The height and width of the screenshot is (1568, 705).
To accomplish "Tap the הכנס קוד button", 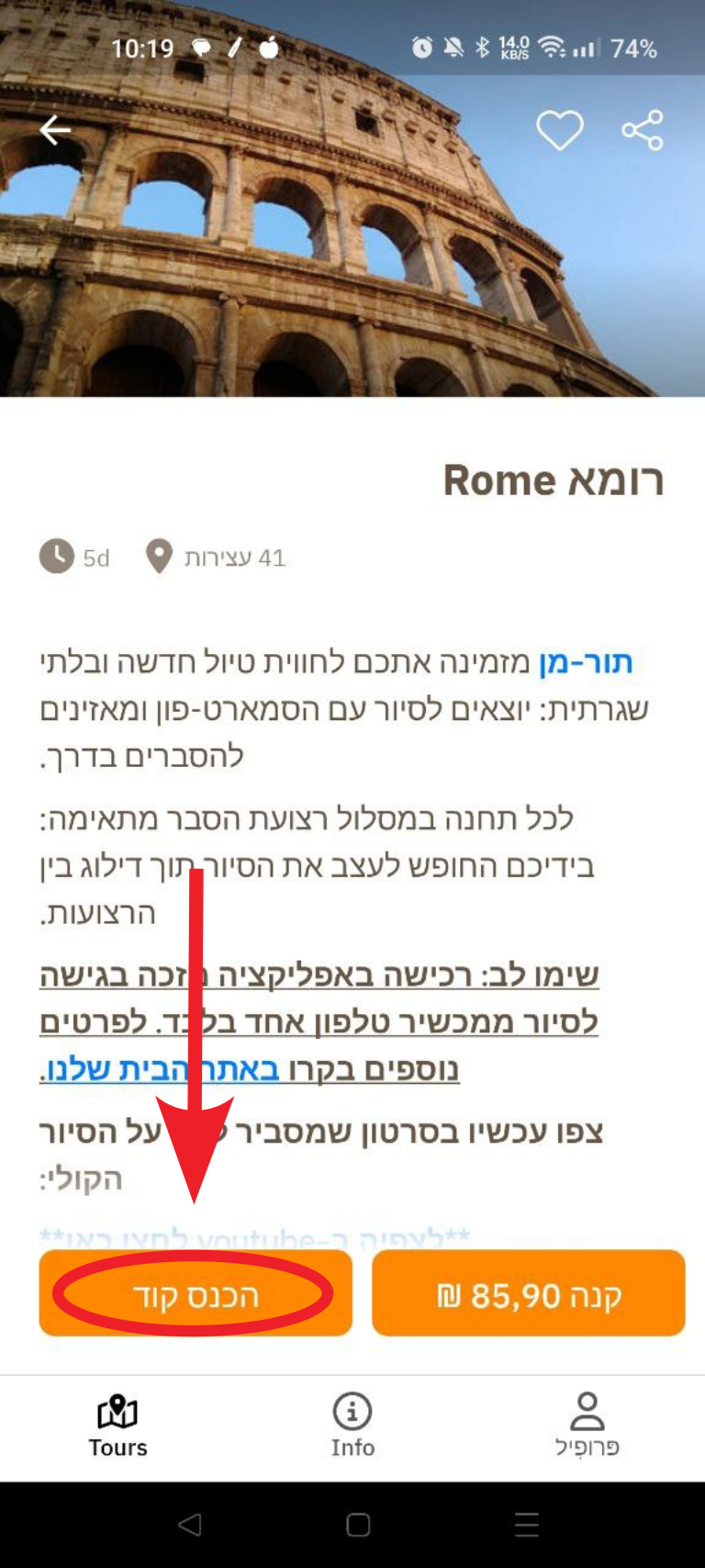I will click(x=196, y=1293).
